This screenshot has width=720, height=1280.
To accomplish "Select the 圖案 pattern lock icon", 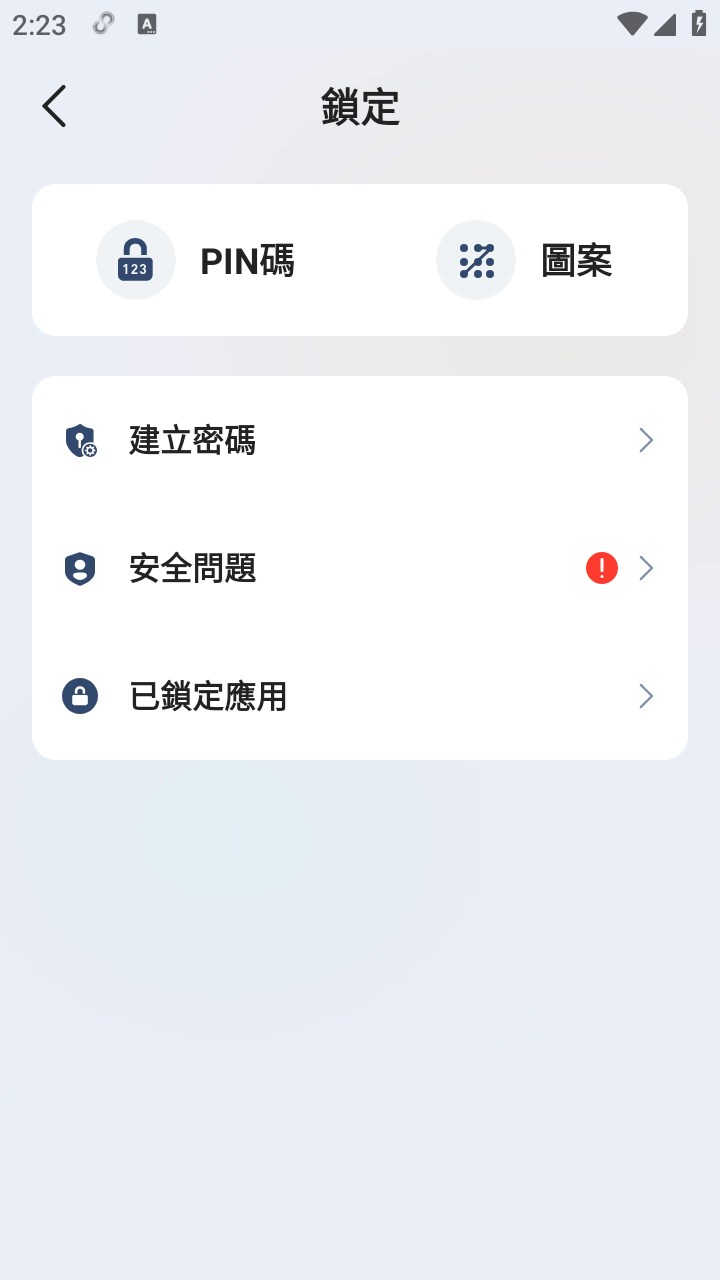I will point(475,259).
